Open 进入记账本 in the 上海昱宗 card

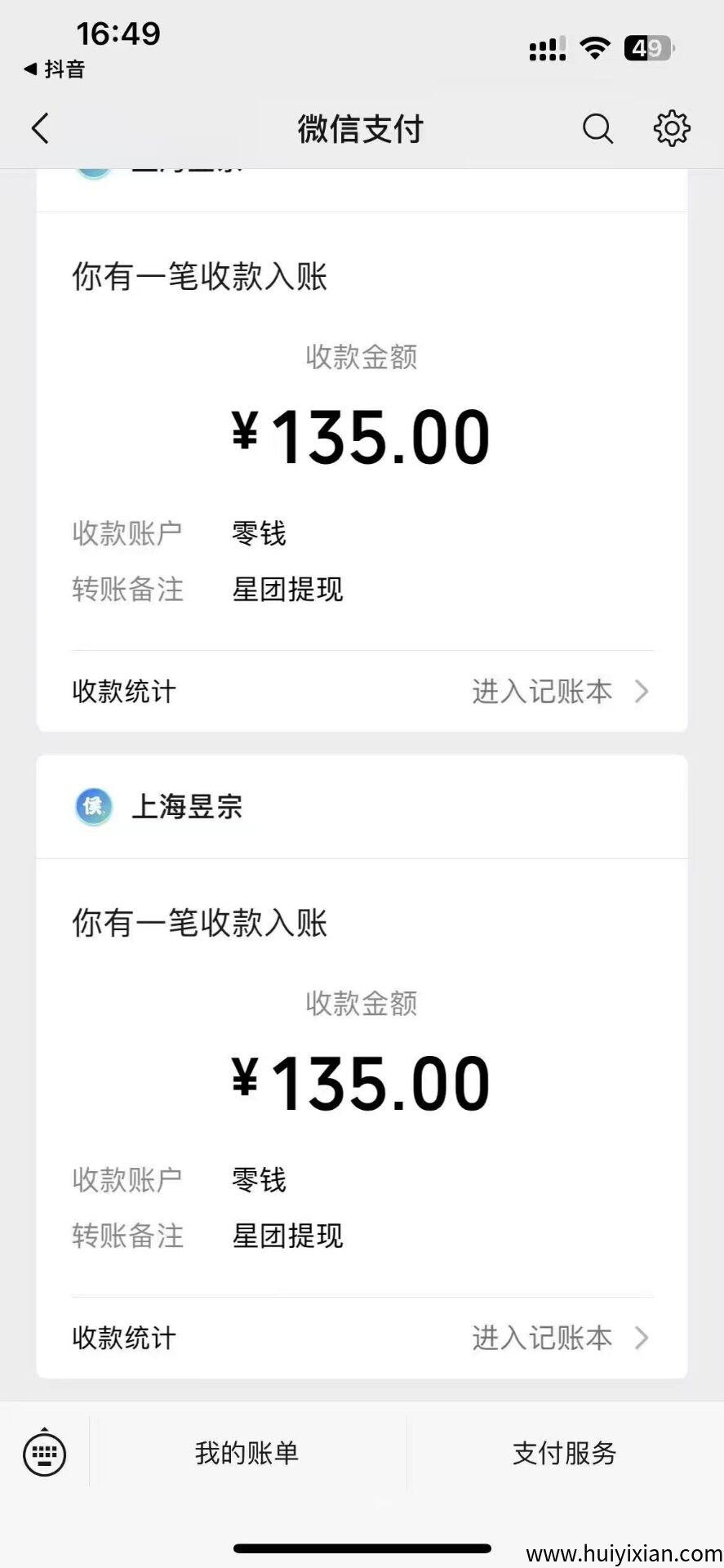(560, 1338)
